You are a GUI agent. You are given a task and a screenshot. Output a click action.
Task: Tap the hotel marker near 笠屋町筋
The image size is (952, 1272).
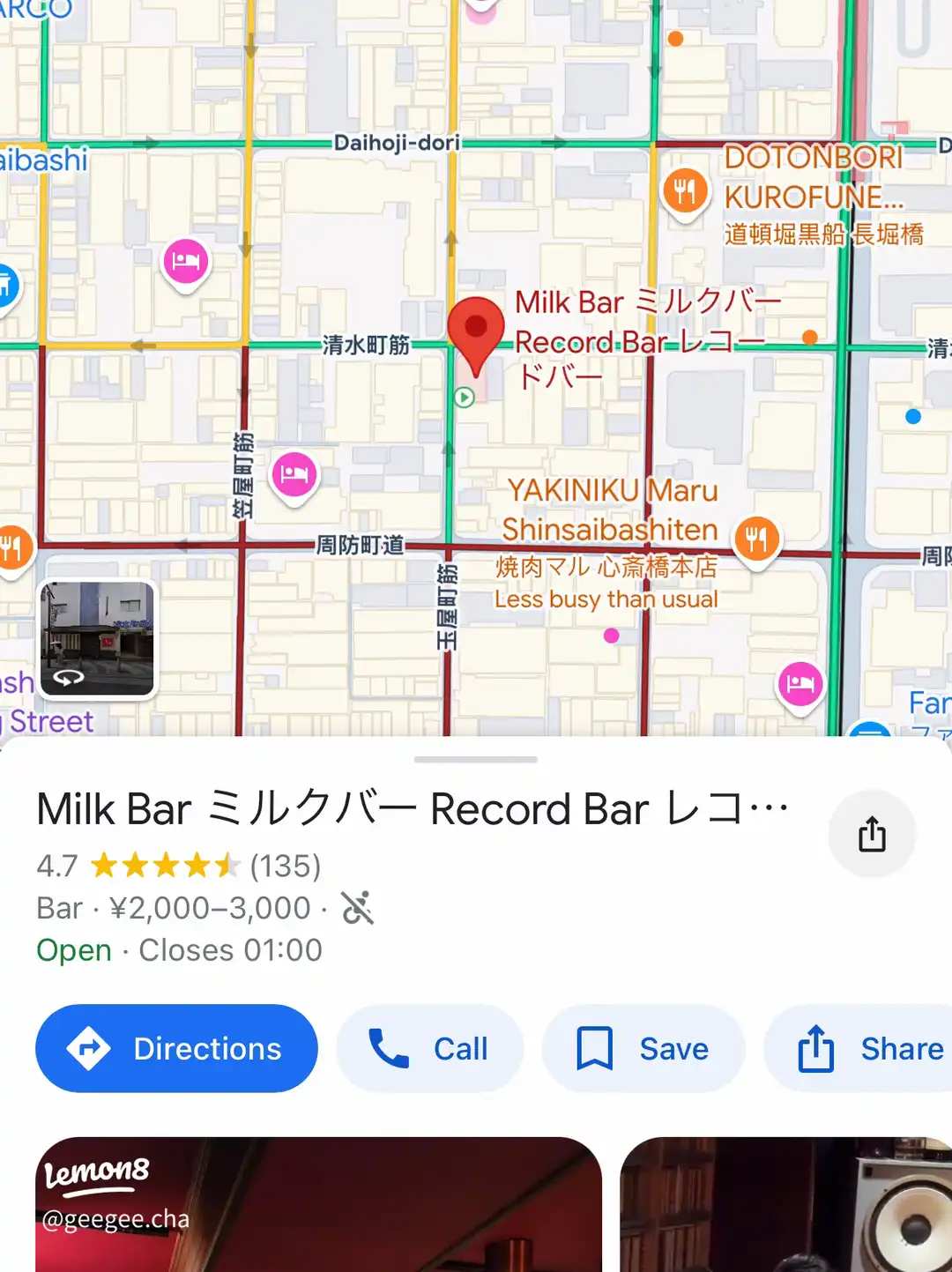click(294, 474)
